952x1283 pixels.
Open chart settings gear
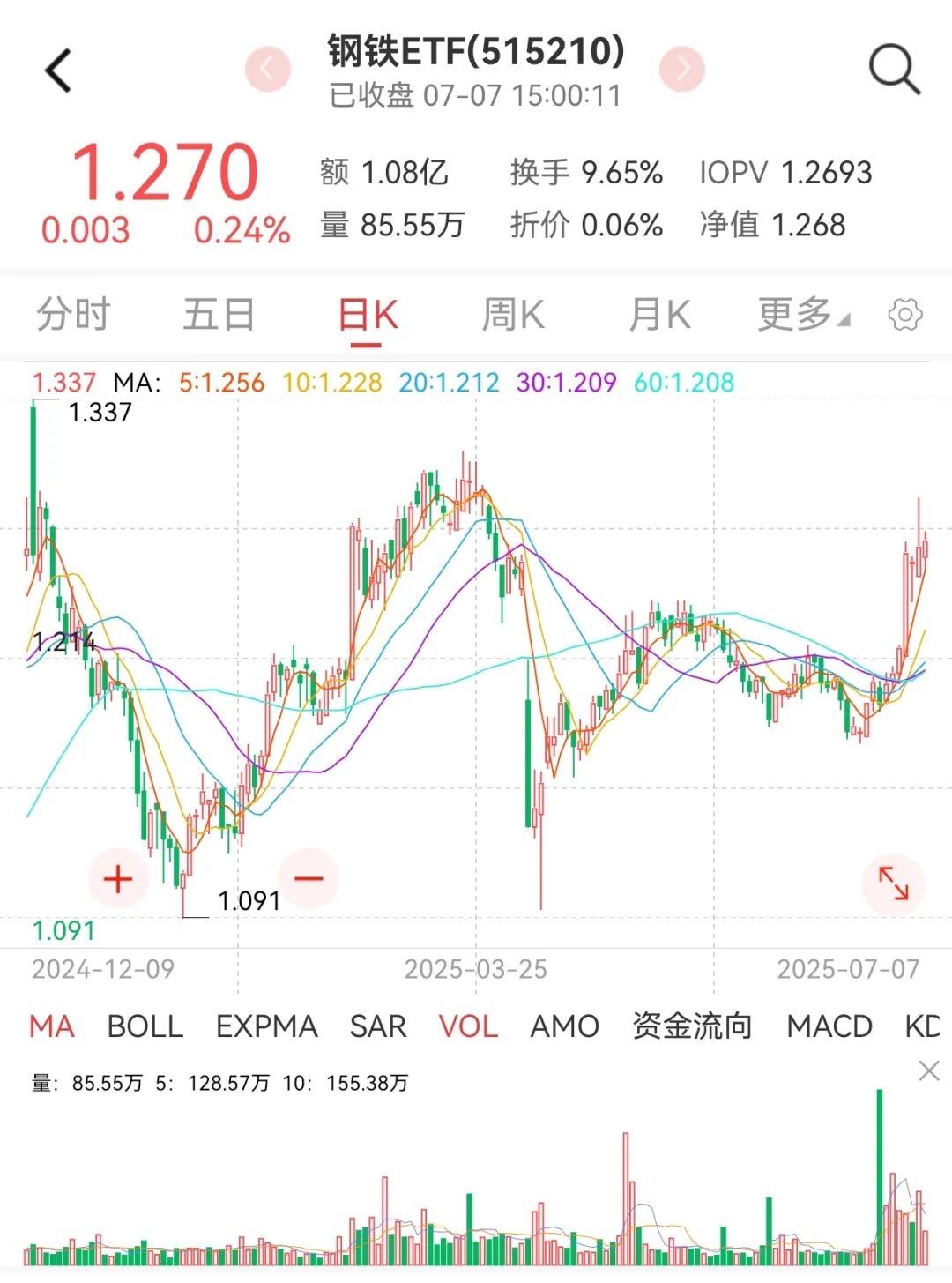click(905, 315)
